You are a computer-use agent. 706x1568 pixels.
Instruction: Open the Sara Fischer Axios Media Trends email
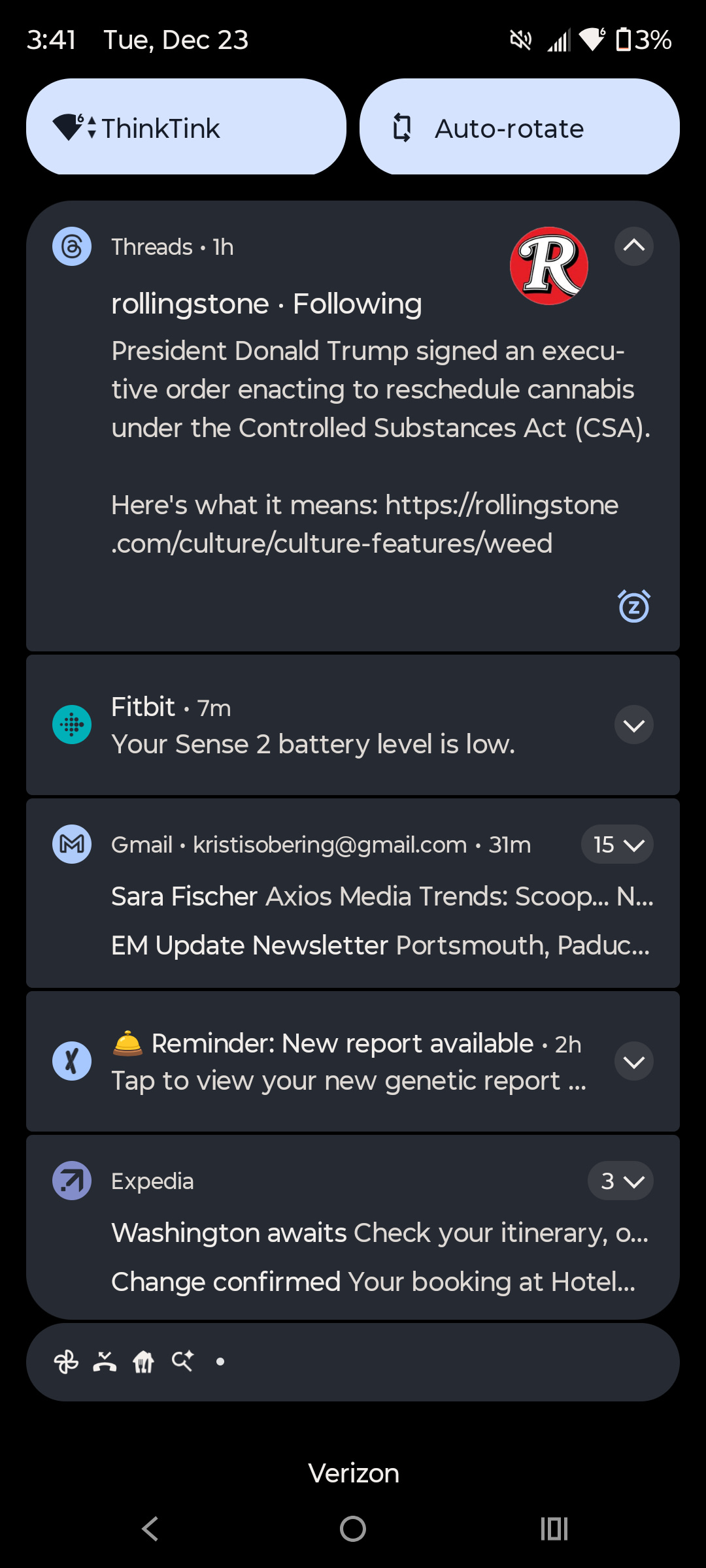(x=382, y=896)
